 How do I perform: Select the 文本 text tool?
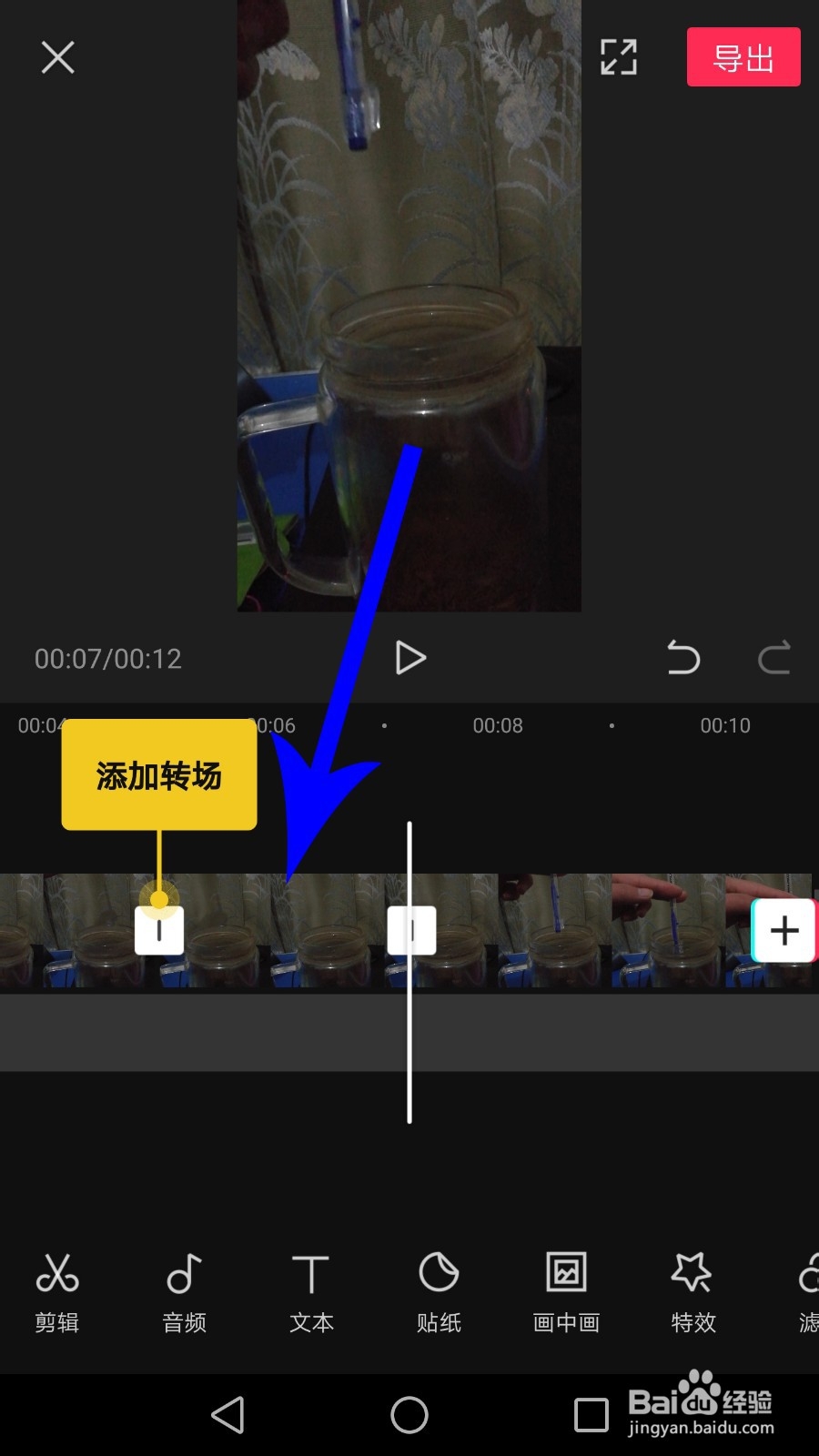click(310, 1292)
